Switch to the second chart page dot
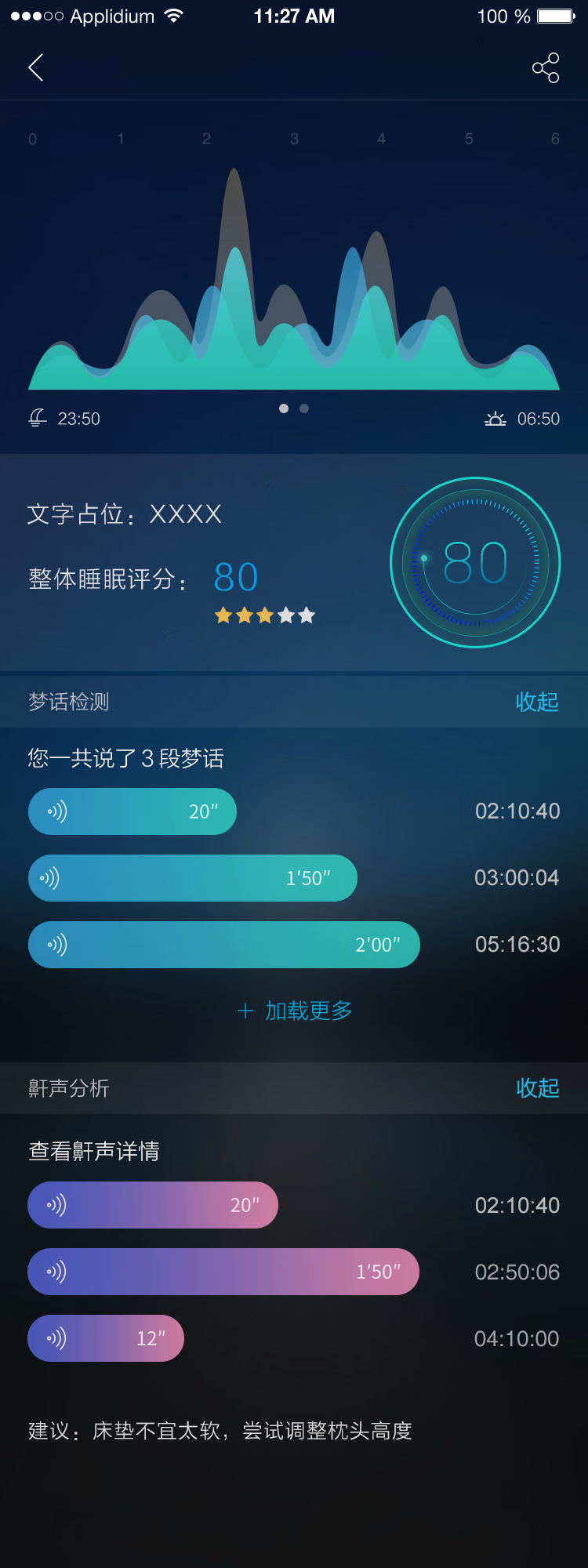 [x=304, y=408]
